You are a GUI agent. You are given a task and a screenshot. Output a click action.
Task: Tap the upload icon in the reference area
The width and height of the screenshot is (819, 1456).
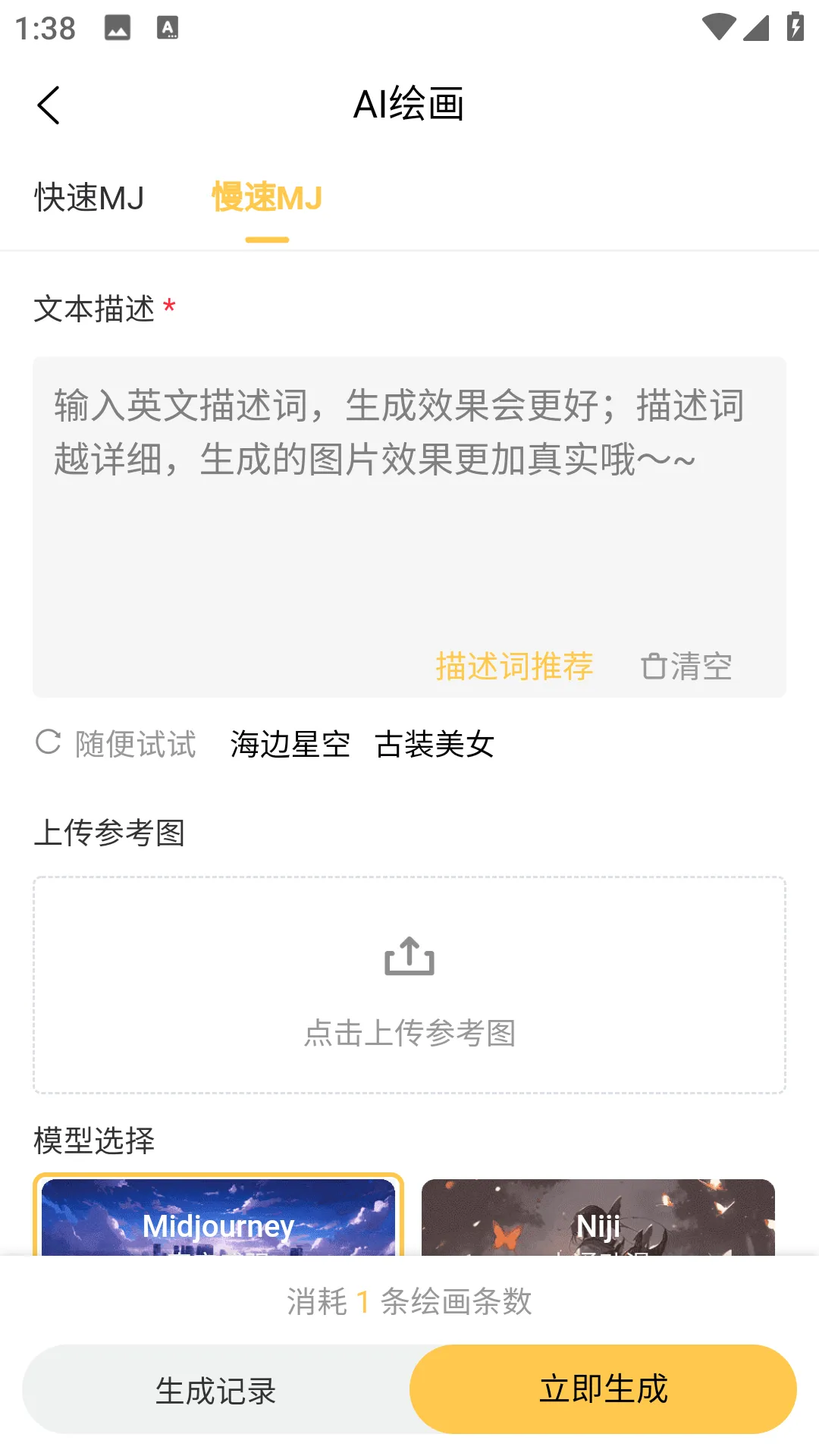[x=409, y=955]
